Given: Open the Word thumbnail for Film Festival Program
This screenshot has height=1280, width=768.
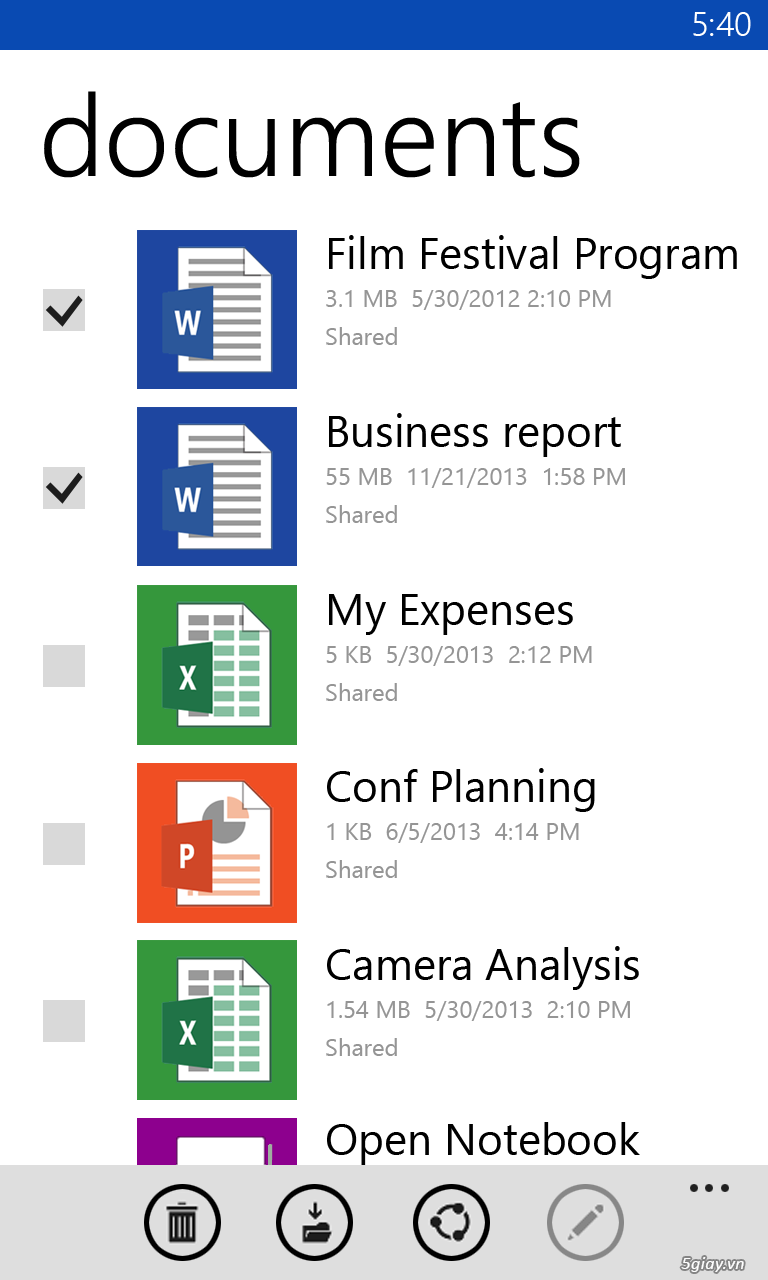Looking at the screenshot, I should pos(217,309).
